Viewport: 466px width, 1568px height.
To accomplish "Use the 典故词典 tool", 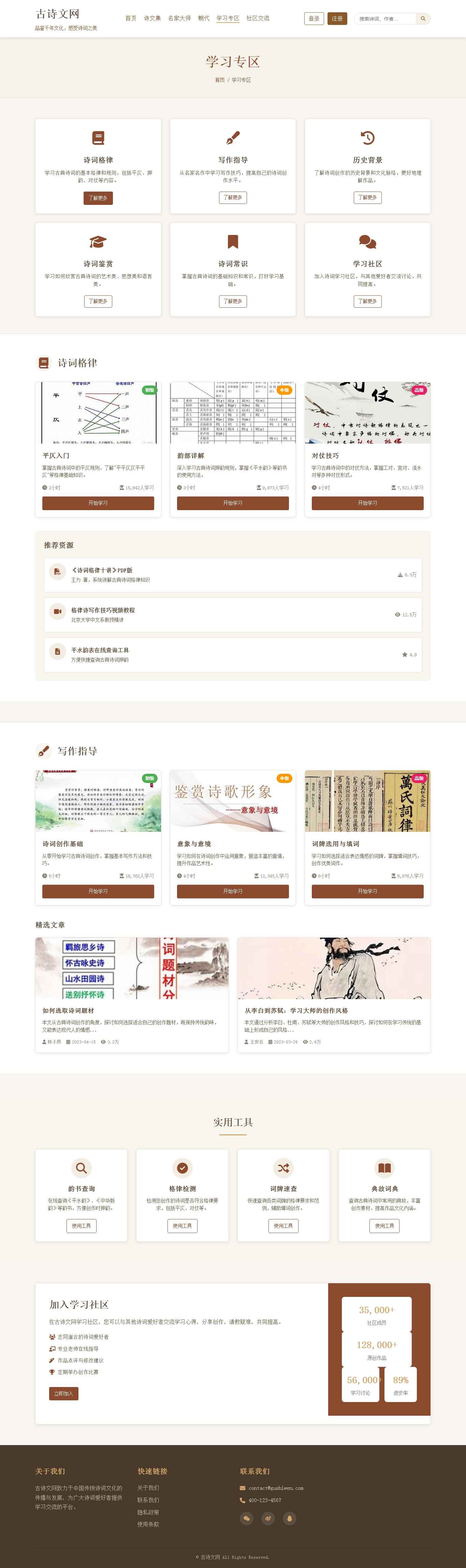I will (384, 1226).
